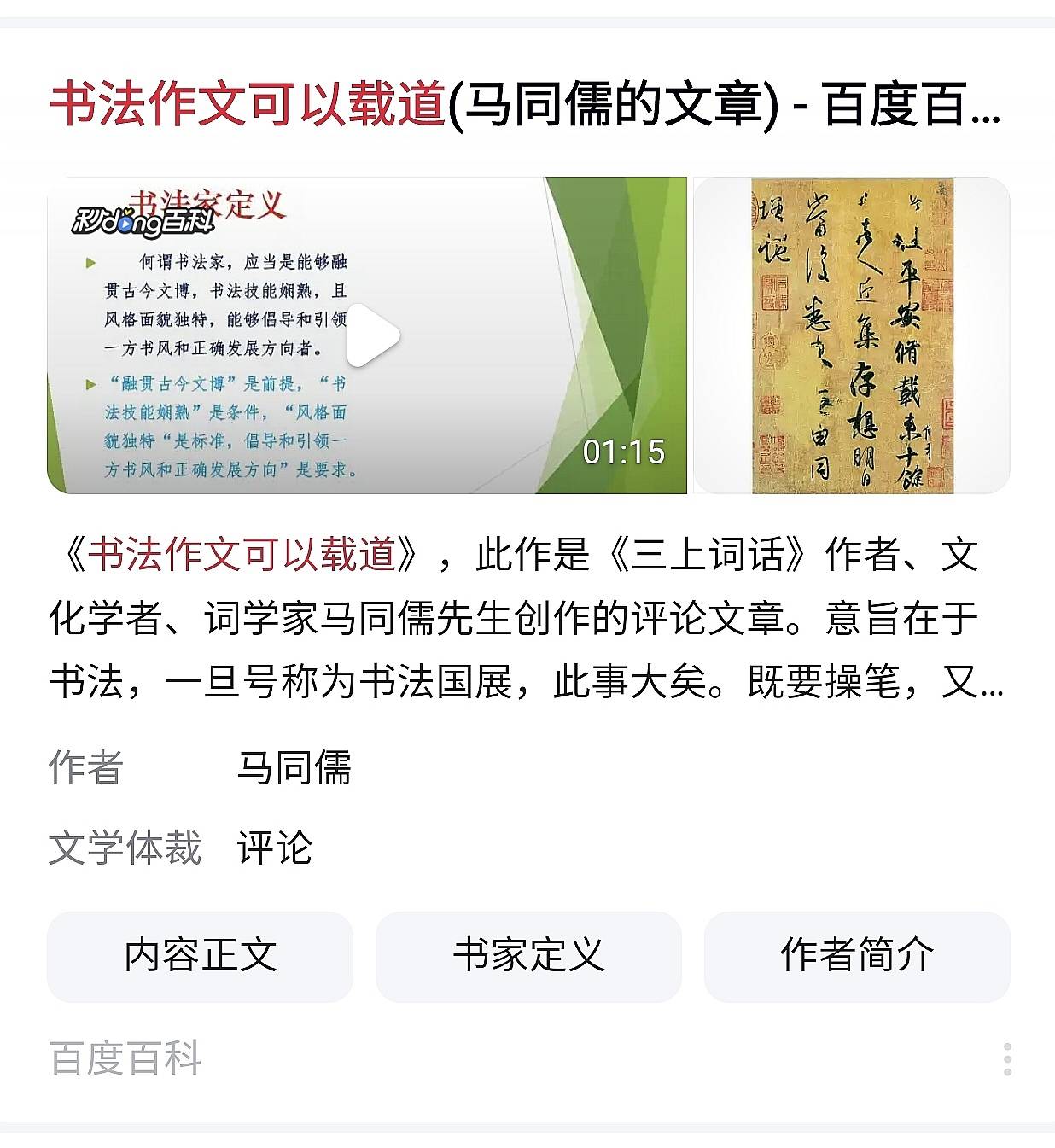The image size is (1055, 1148).
Task: Open the 书法作文可以载道 result title link
Action: coord(522,104)
